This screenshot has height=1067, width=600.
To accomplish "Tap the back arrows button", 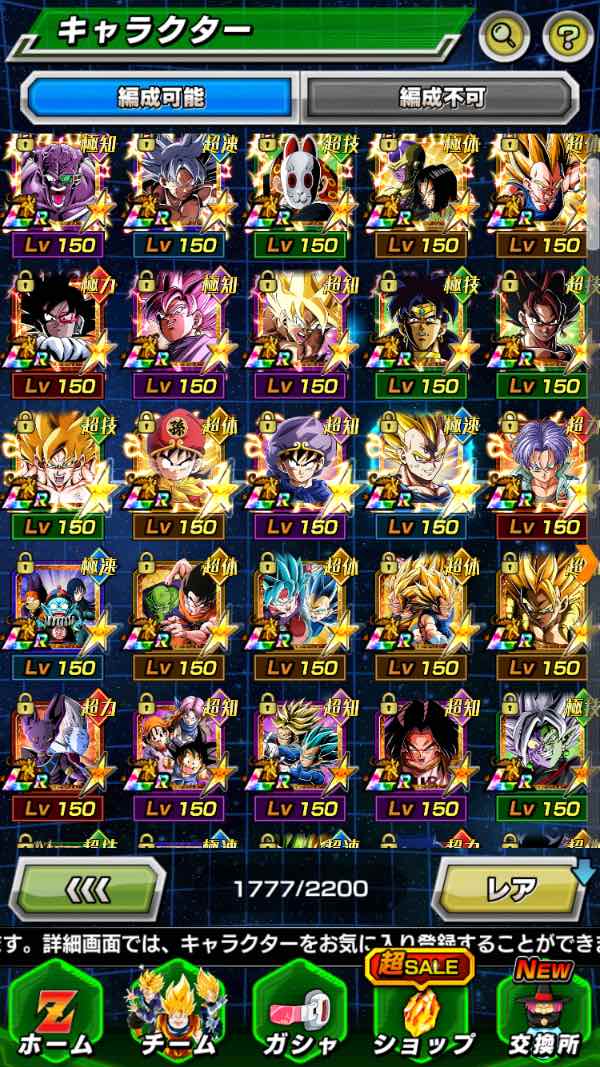I will point(88,888).
